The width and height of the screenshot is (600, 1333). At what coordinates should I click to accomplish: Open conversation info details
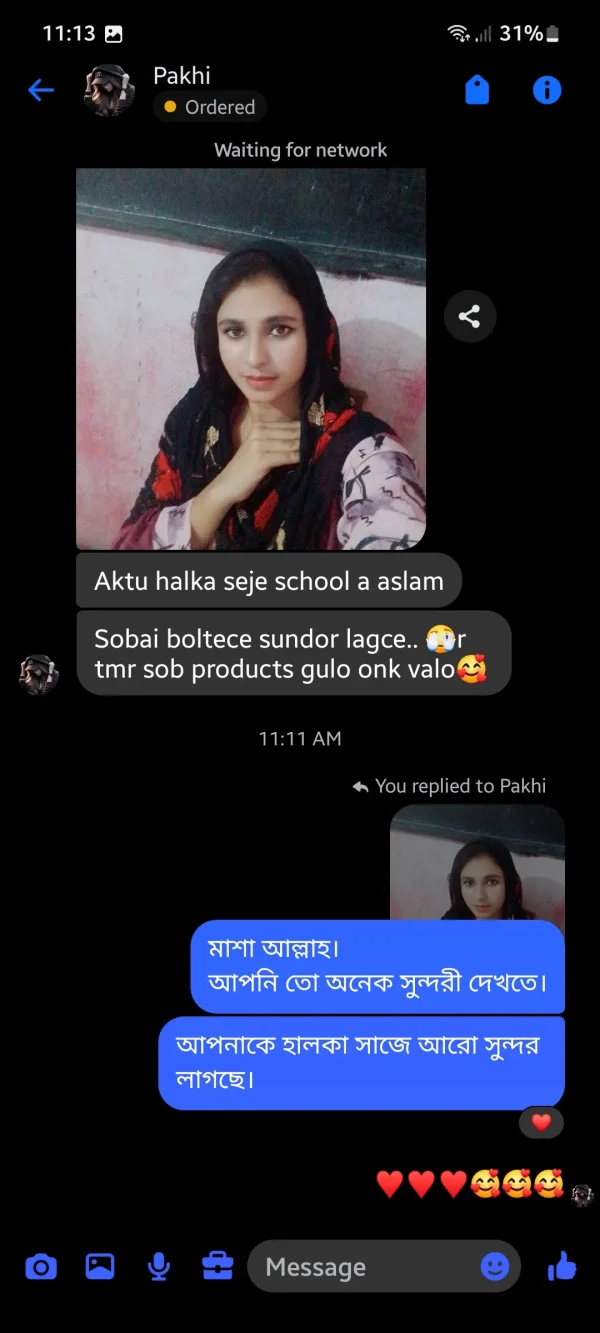pos(546,91)
